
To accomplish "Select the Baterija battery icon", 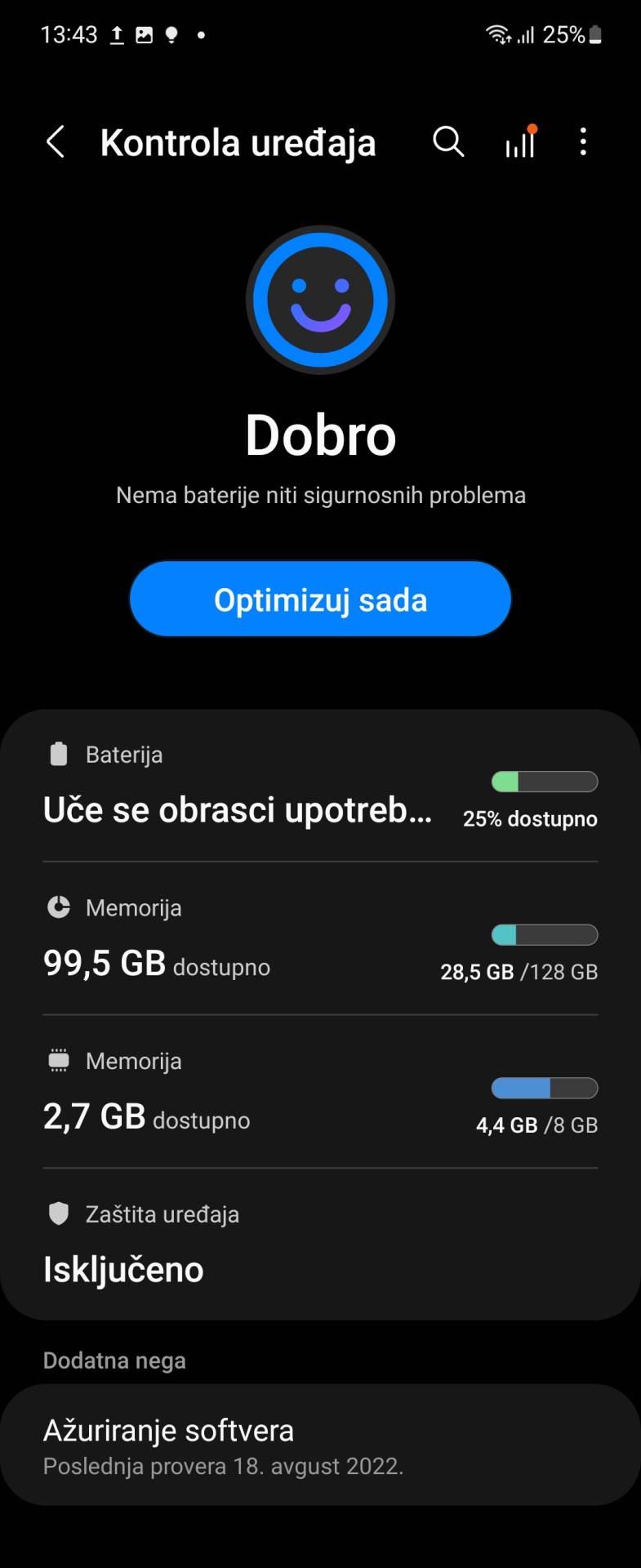I will click(57, 753).
